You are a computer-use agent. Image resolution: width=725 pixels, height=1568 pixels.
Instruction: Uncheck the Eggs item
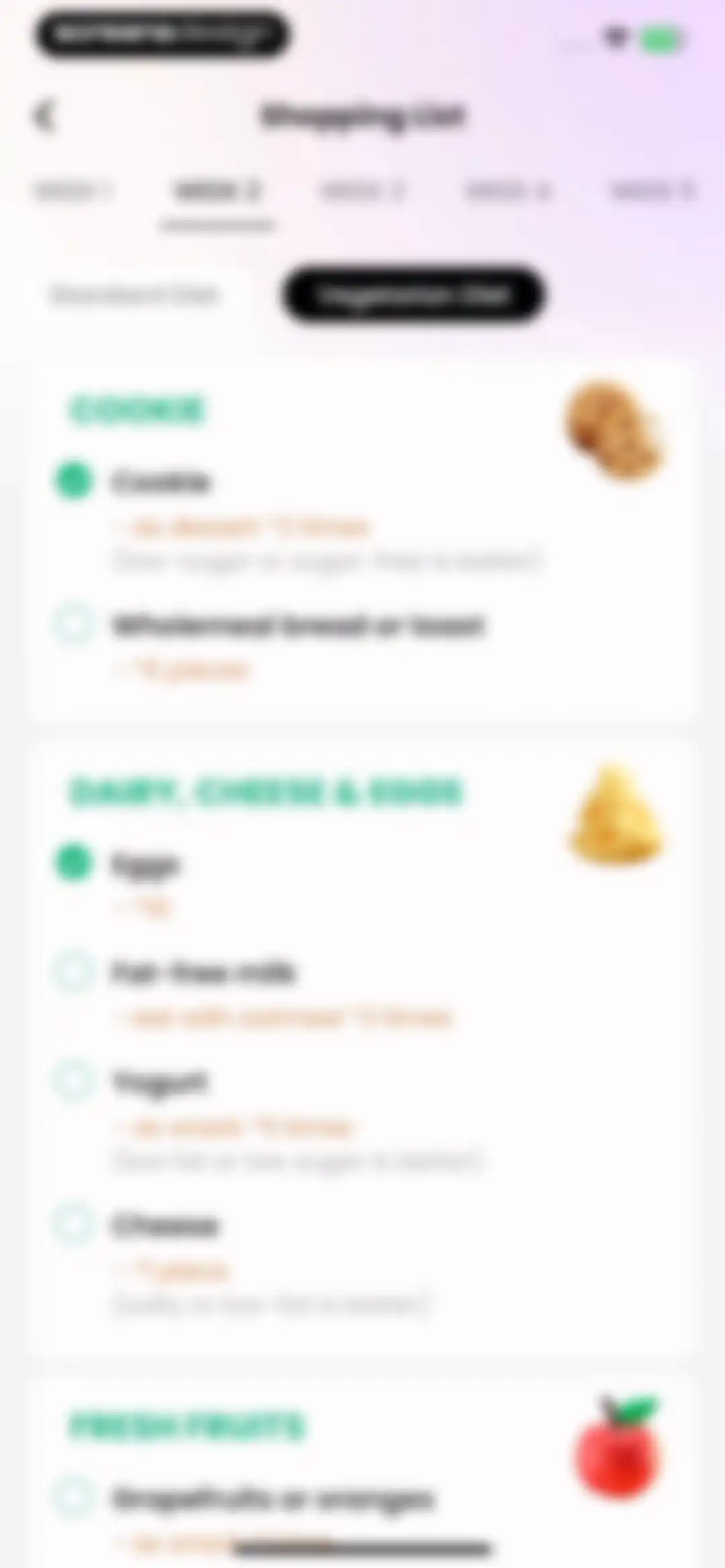73,863
